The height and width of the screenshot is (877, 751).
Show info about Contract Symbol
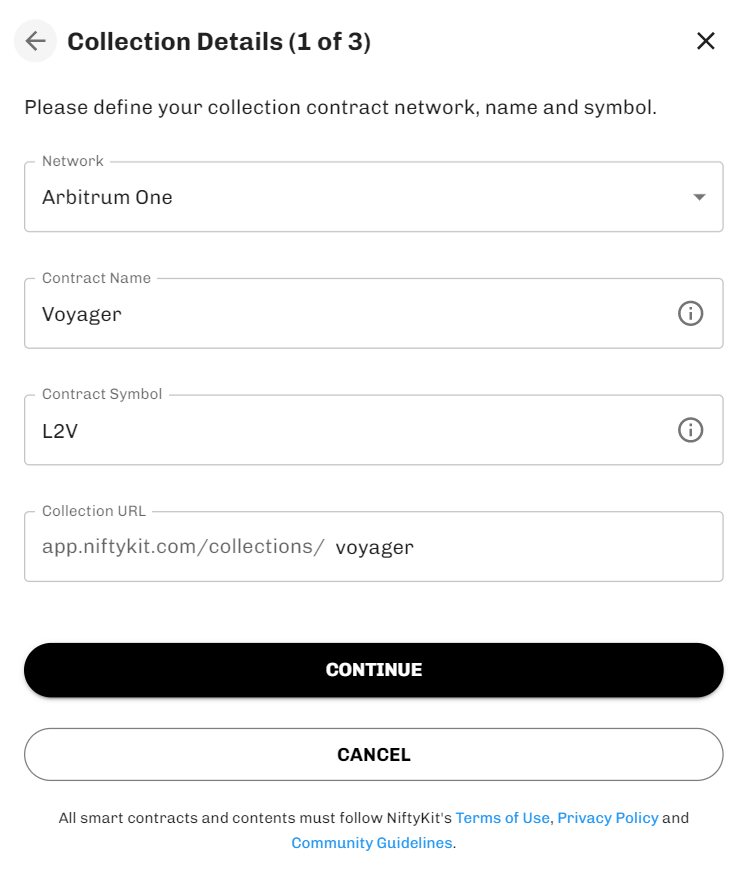tap(691, 430)
